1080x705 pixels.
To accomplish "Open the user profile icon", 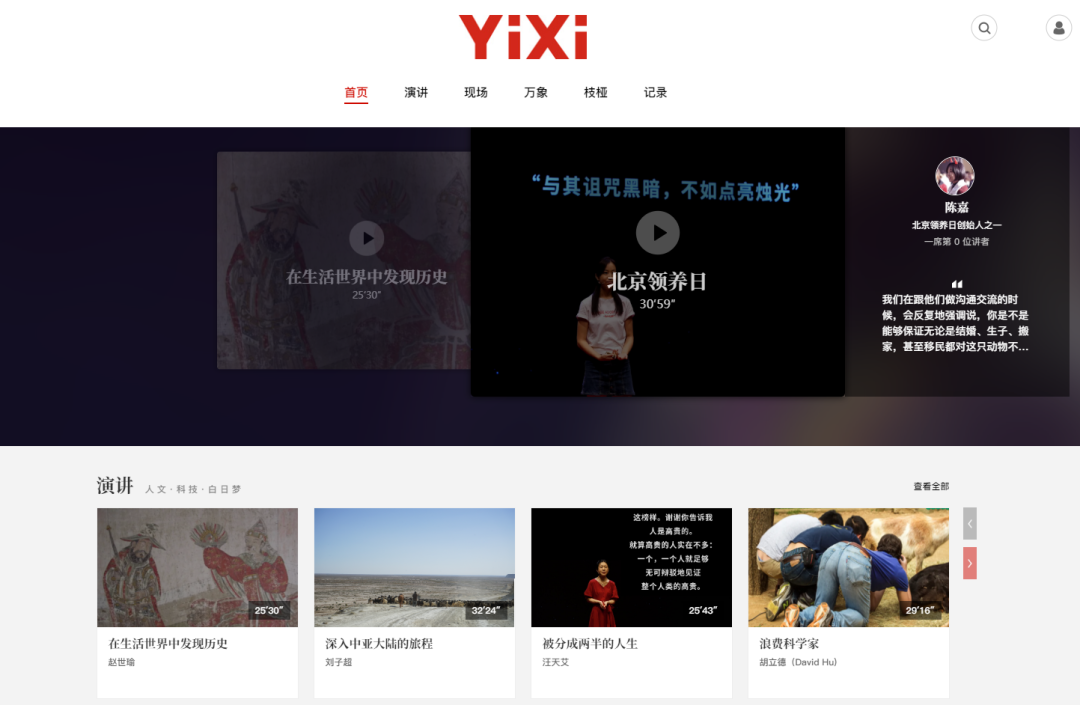I will 1058,28.
